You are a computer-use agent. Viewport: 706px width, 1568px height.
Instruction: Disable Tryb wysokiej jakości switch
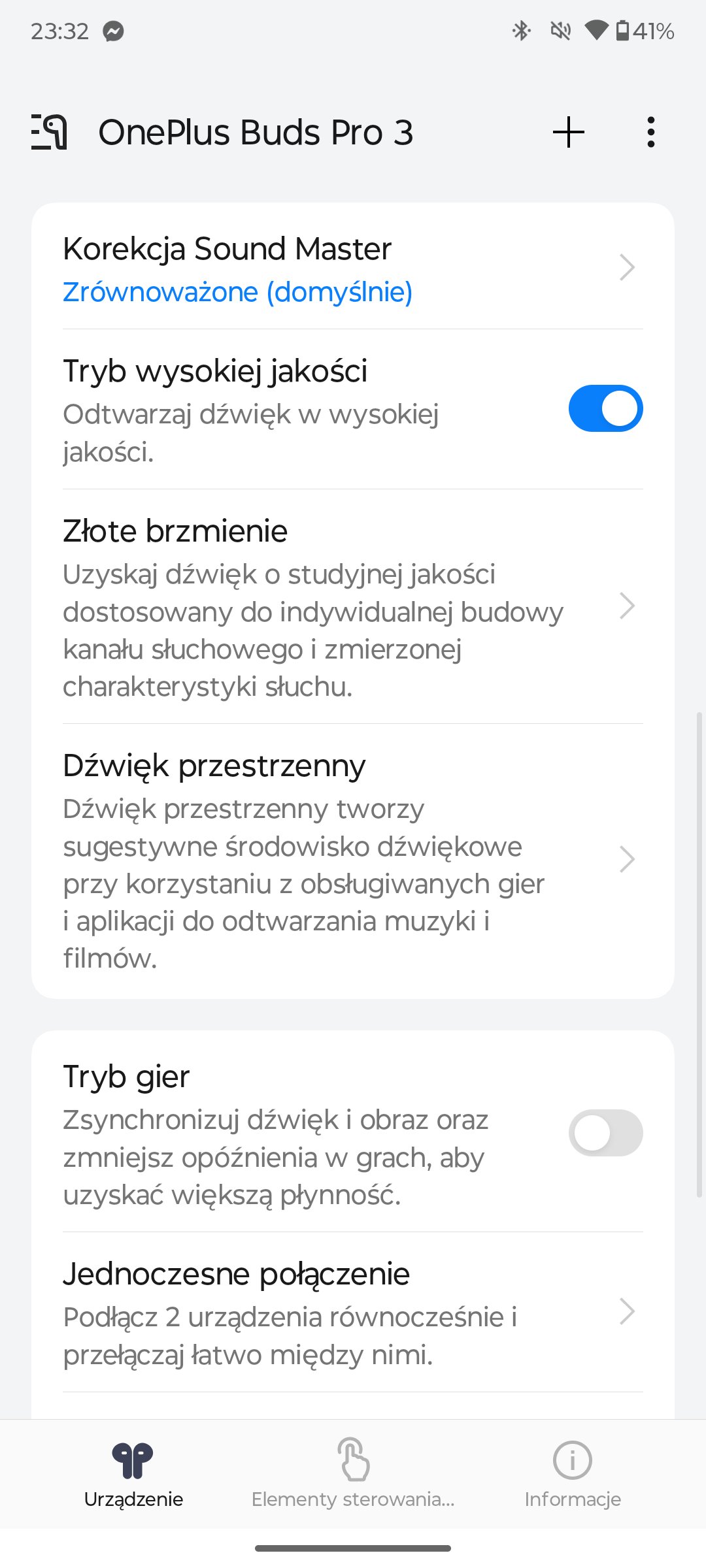coord(606,408)
